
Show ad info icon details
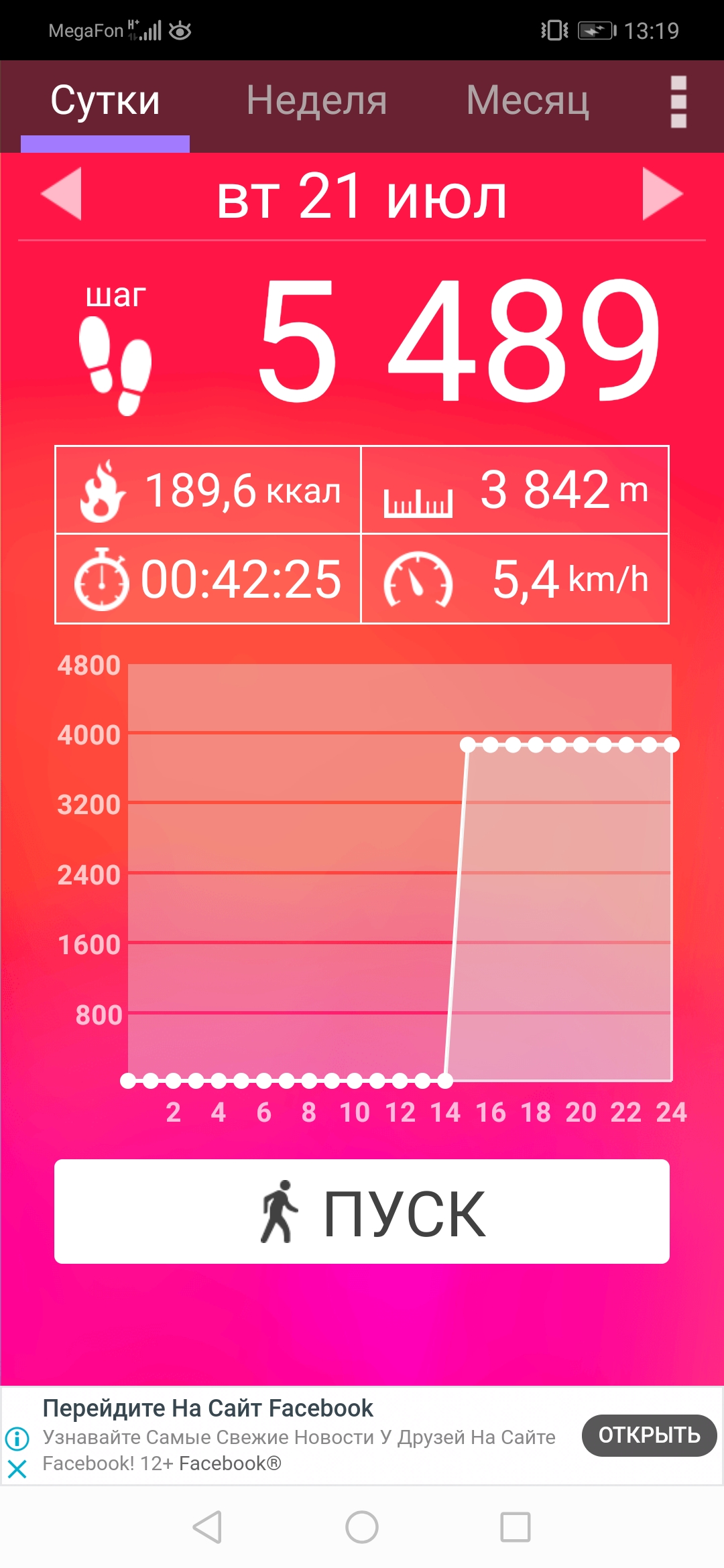[17, 1438]
